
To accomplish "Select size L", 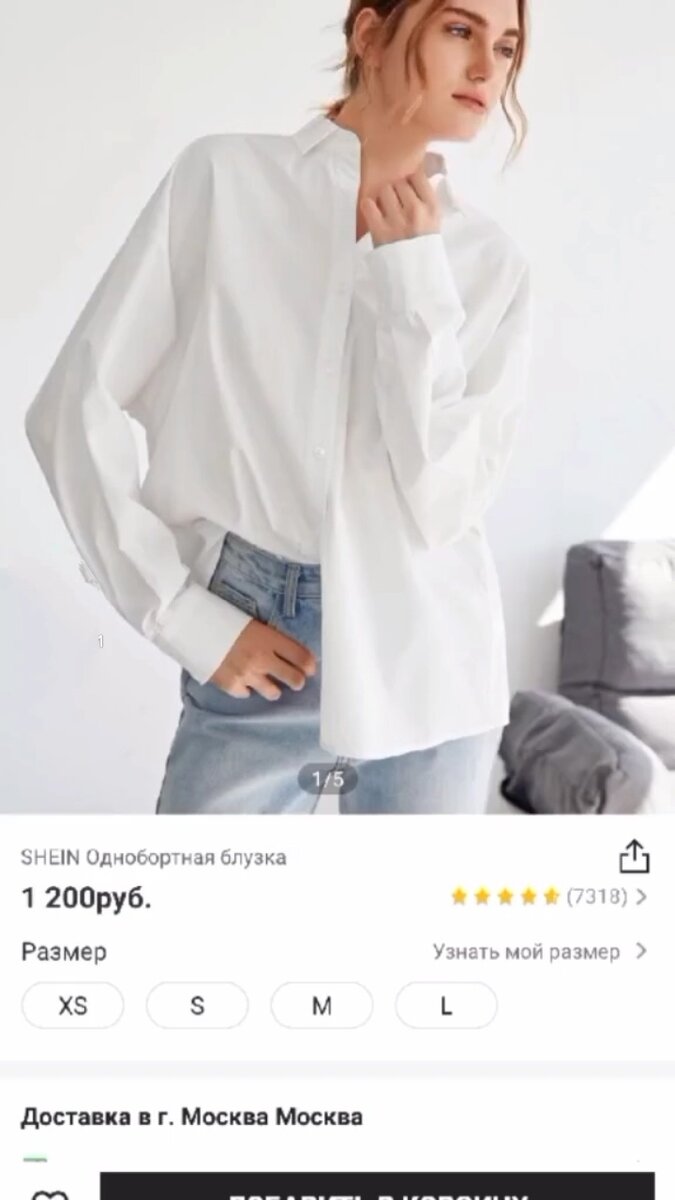I will [446, 1006].
